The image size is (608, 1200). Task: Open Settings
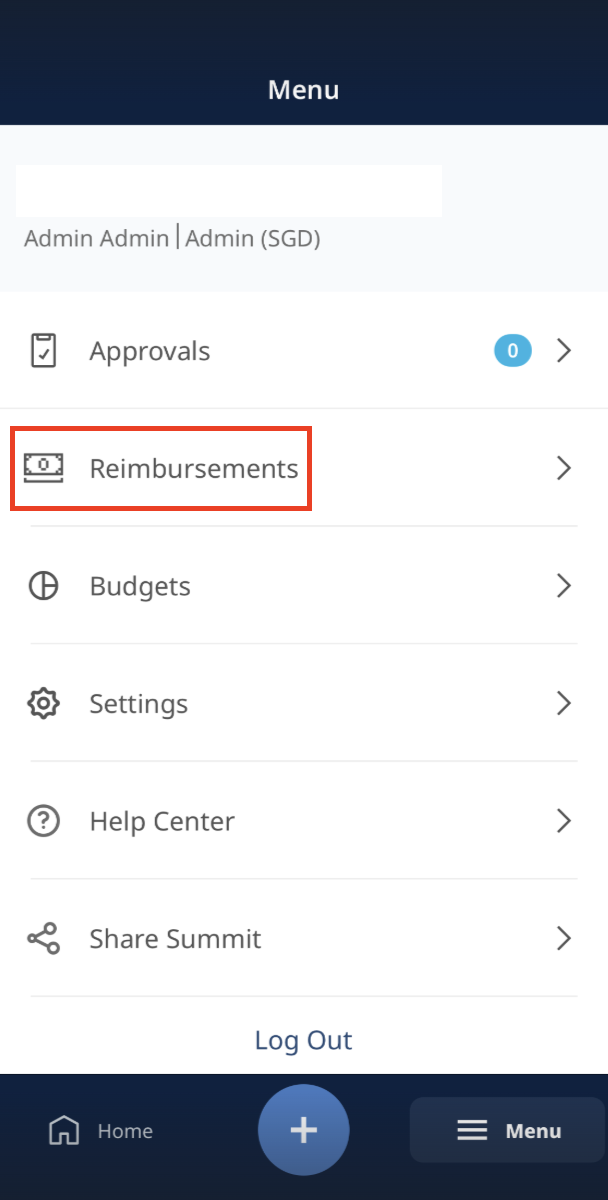click(304, 703)
